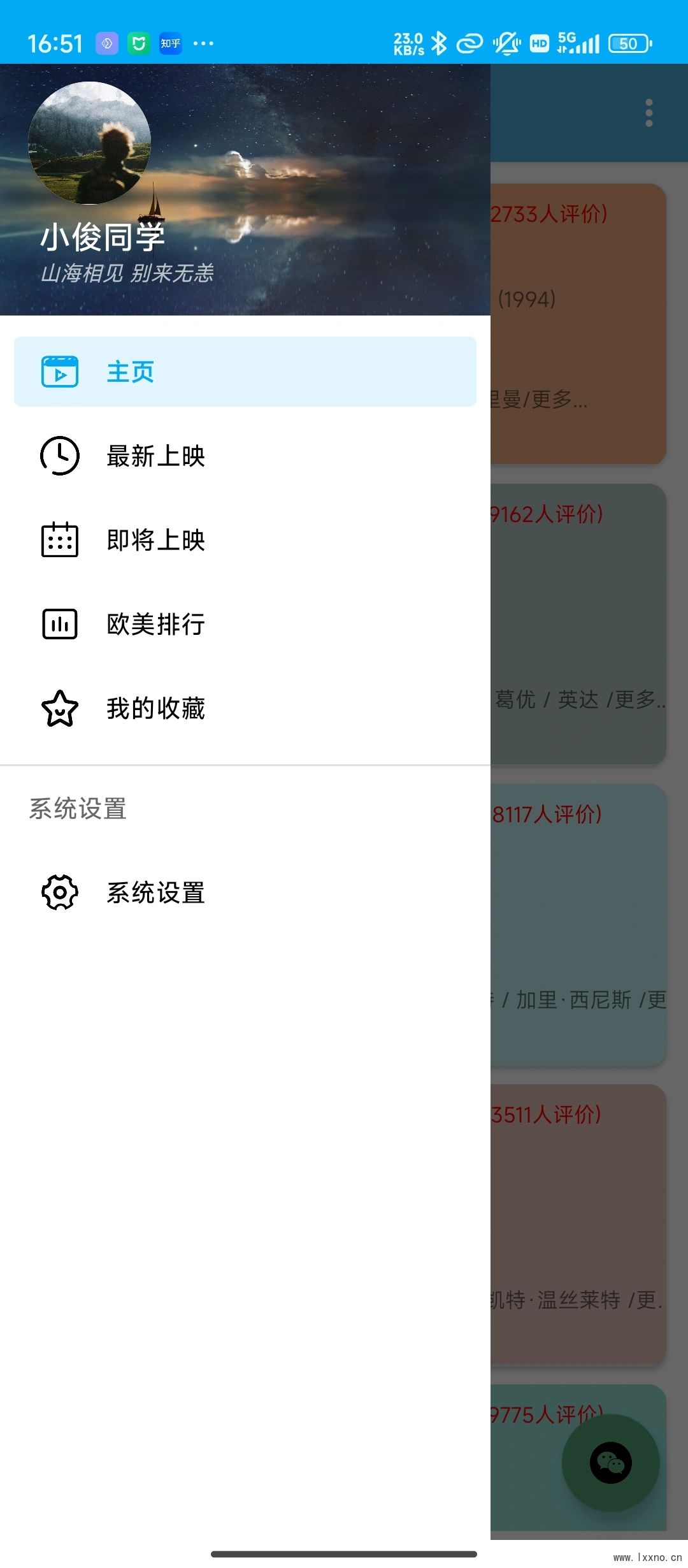Screen dimensions: 688x1568
Task: Open 我的收藏 from the drawer
Action: (155, 709)
